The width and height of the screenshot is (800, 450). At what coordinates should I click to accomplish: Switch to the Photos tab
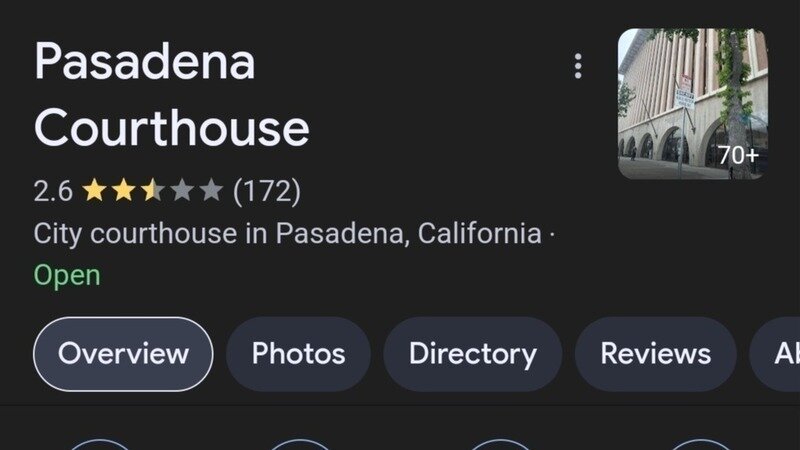(298, 354)
